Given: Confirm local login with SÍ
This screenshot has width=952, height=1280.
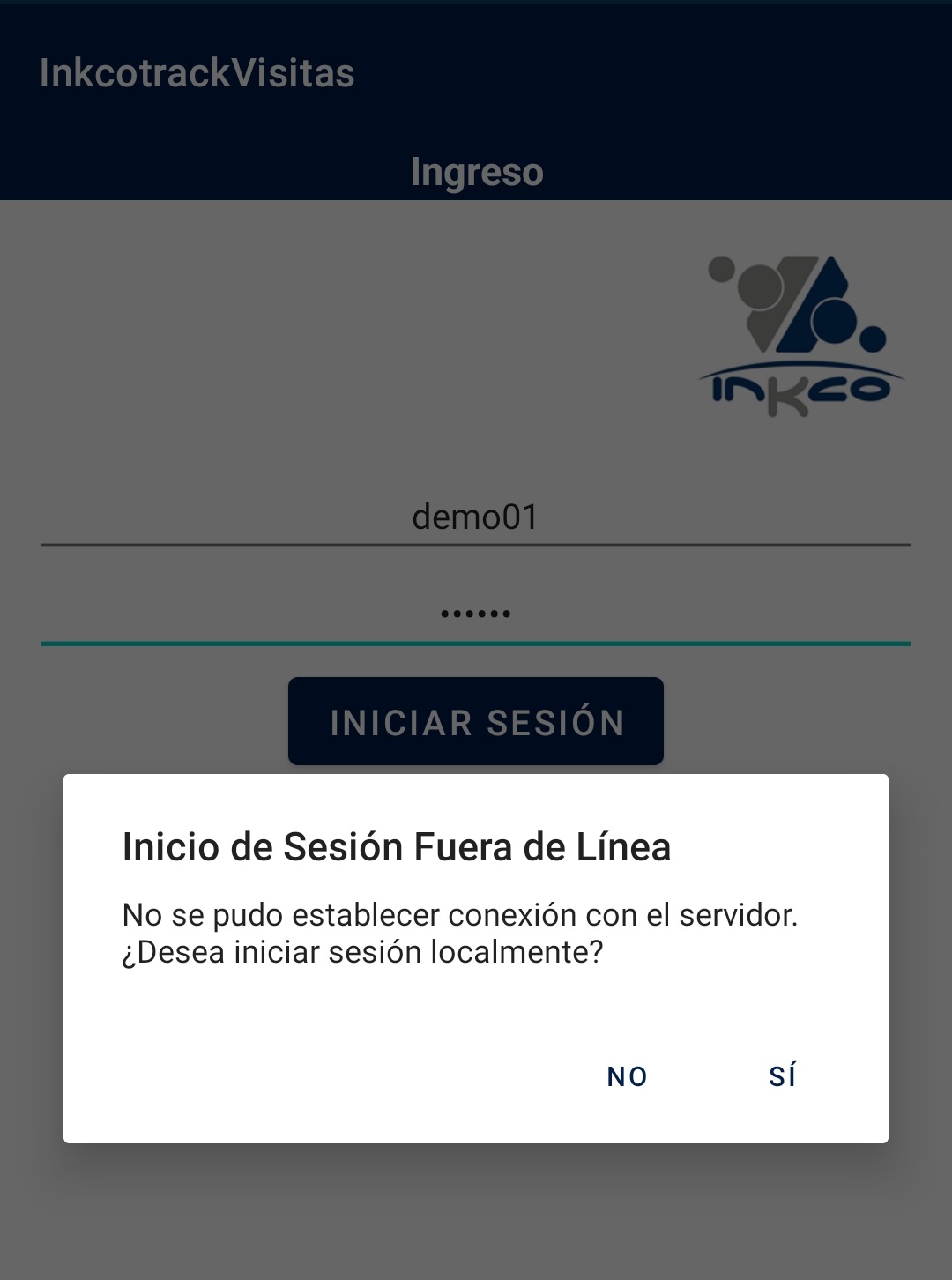Looking at the screenshot, I should click(782, 1075).
